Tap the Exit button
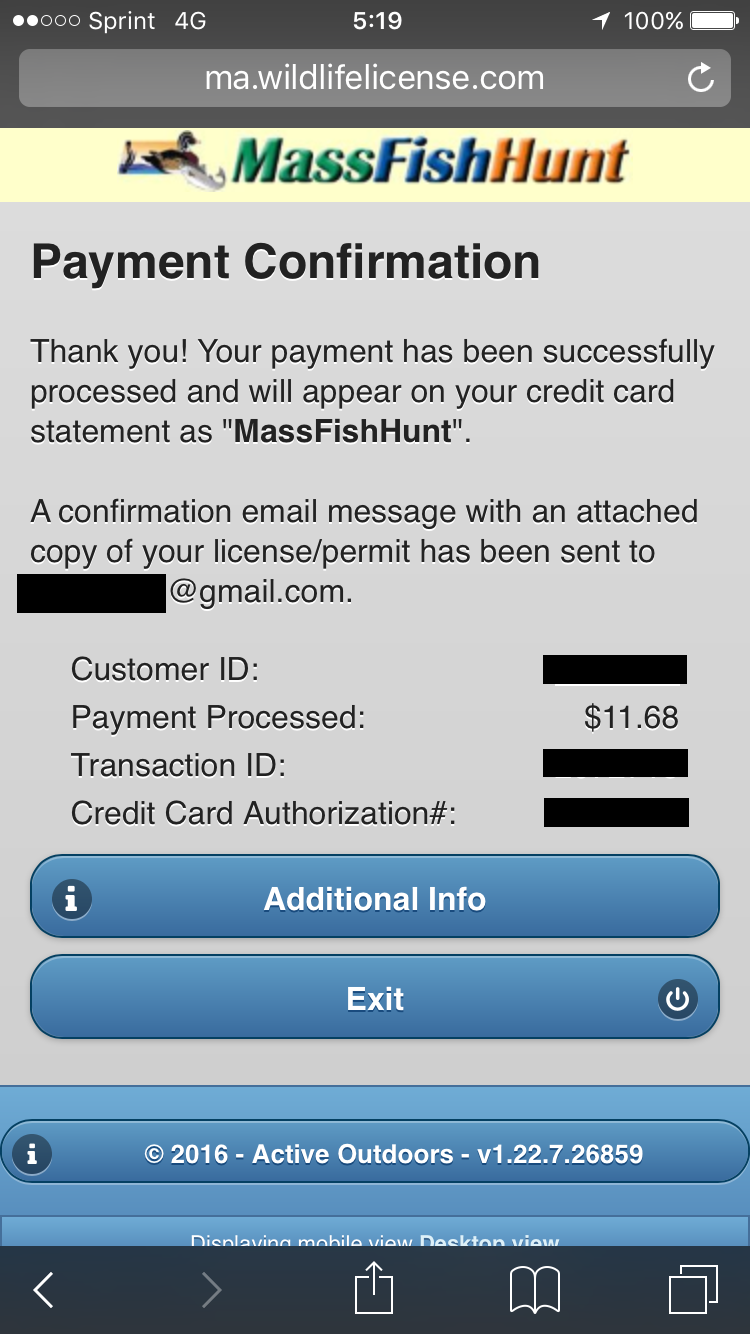The width and height of the screenshot is (750, 1334). tap(375, 998)
